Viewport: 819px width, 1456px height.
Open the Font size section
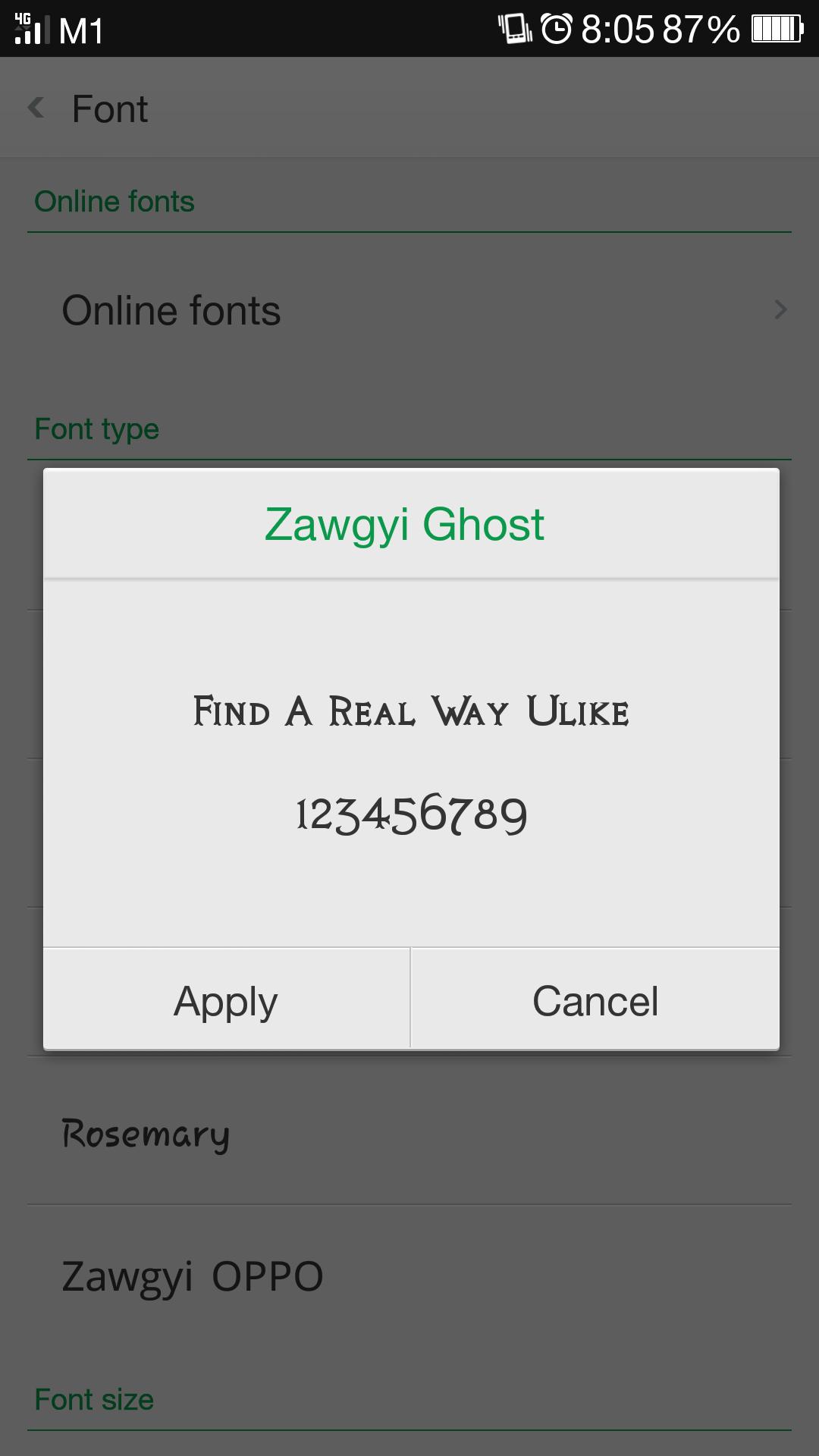coord(91,1398)
